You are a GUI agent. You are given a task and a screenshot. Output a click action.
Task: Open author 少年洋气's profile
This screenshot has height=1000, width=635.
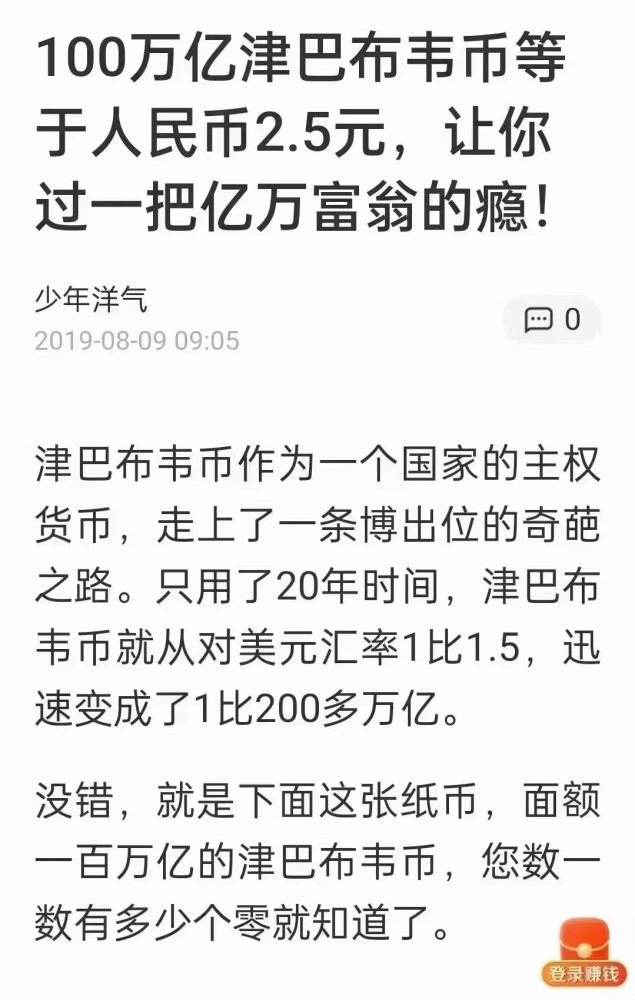pyautogui.click(x=91, y=299)
